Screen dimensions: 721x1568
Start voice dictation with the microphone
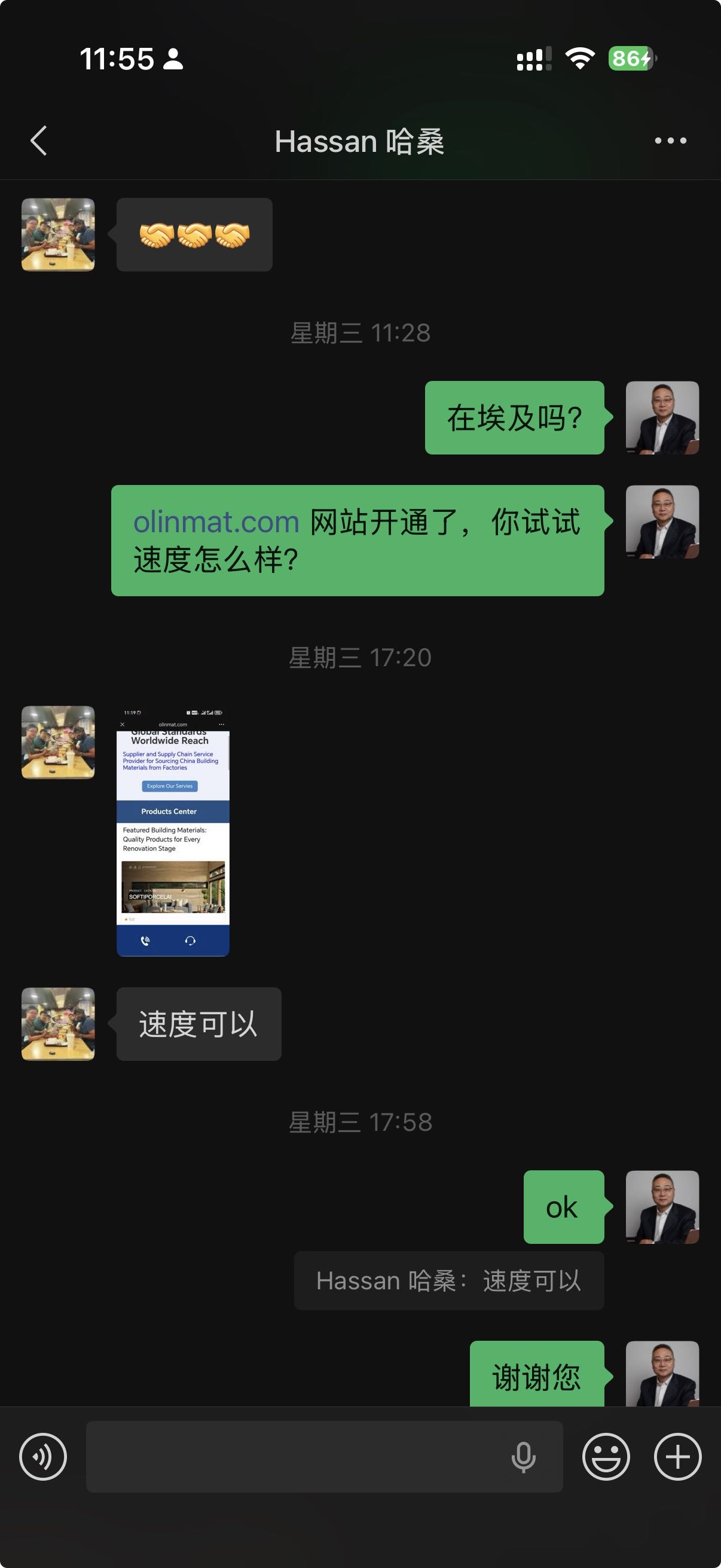click(523, 1456)
